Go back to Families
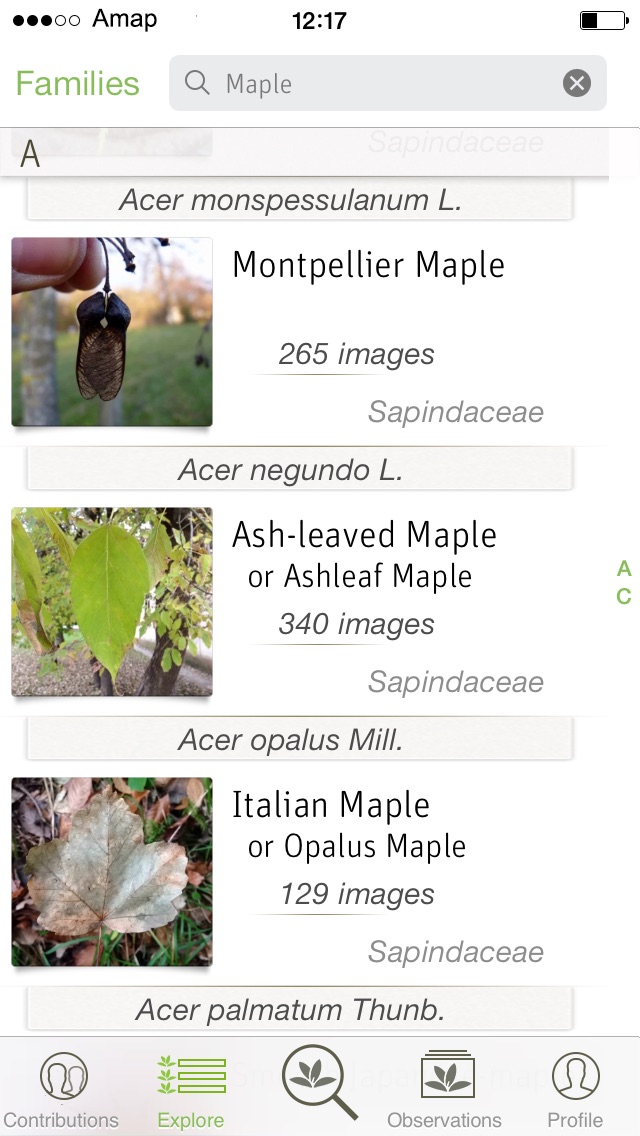 click(x=78, y=83)
